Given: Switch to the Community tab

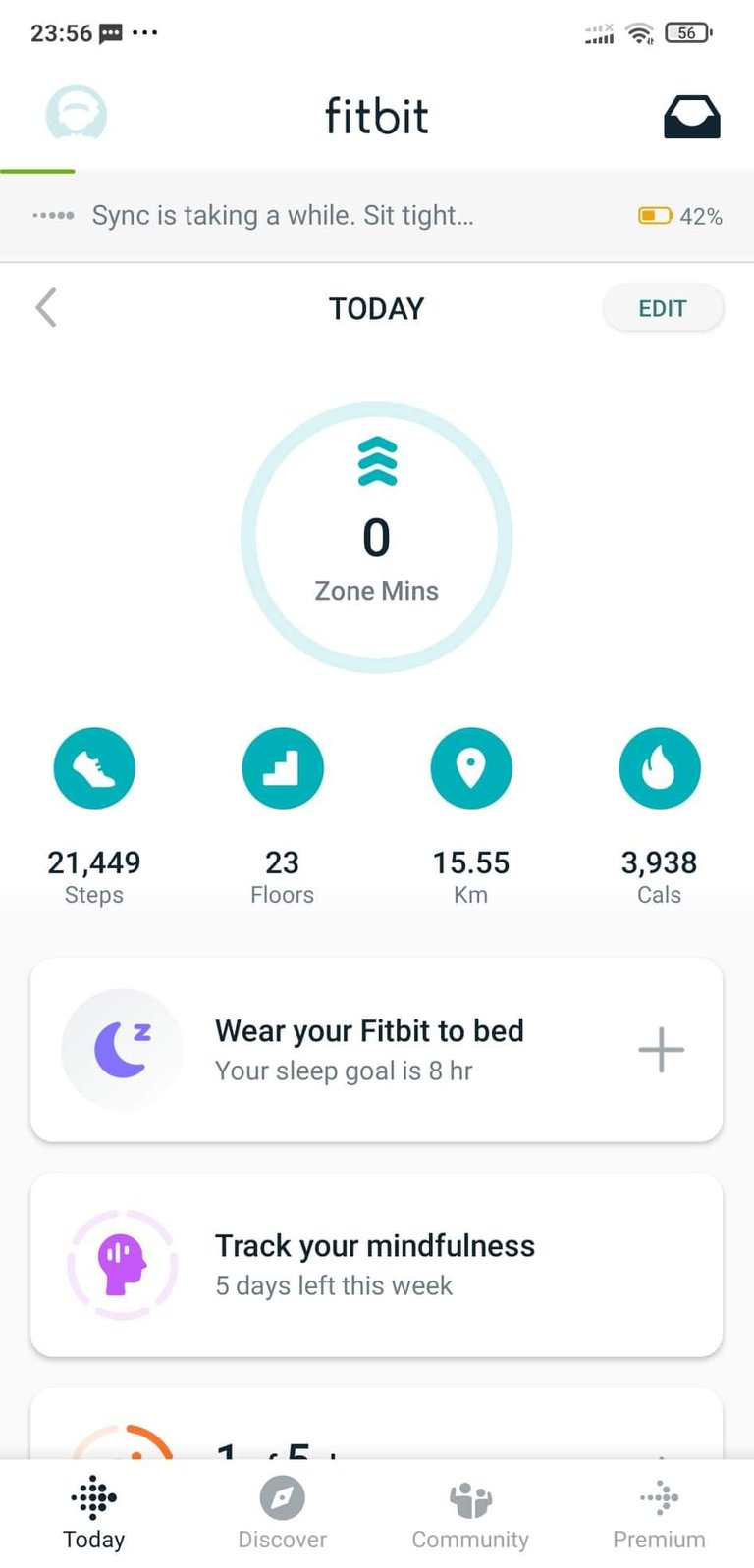Looking at the screenshot, I should click(470, 1513).
